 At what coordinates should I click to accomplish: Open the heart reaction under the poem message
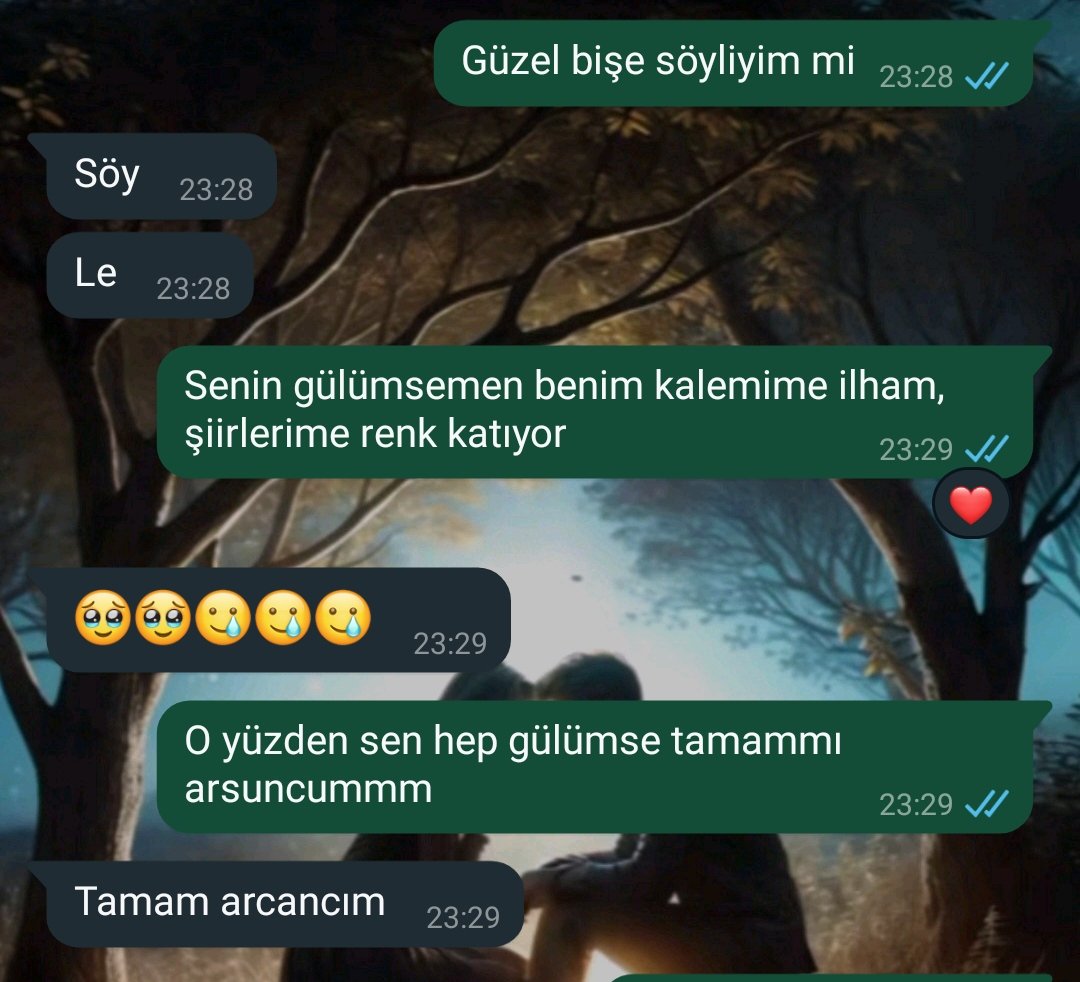970,505
